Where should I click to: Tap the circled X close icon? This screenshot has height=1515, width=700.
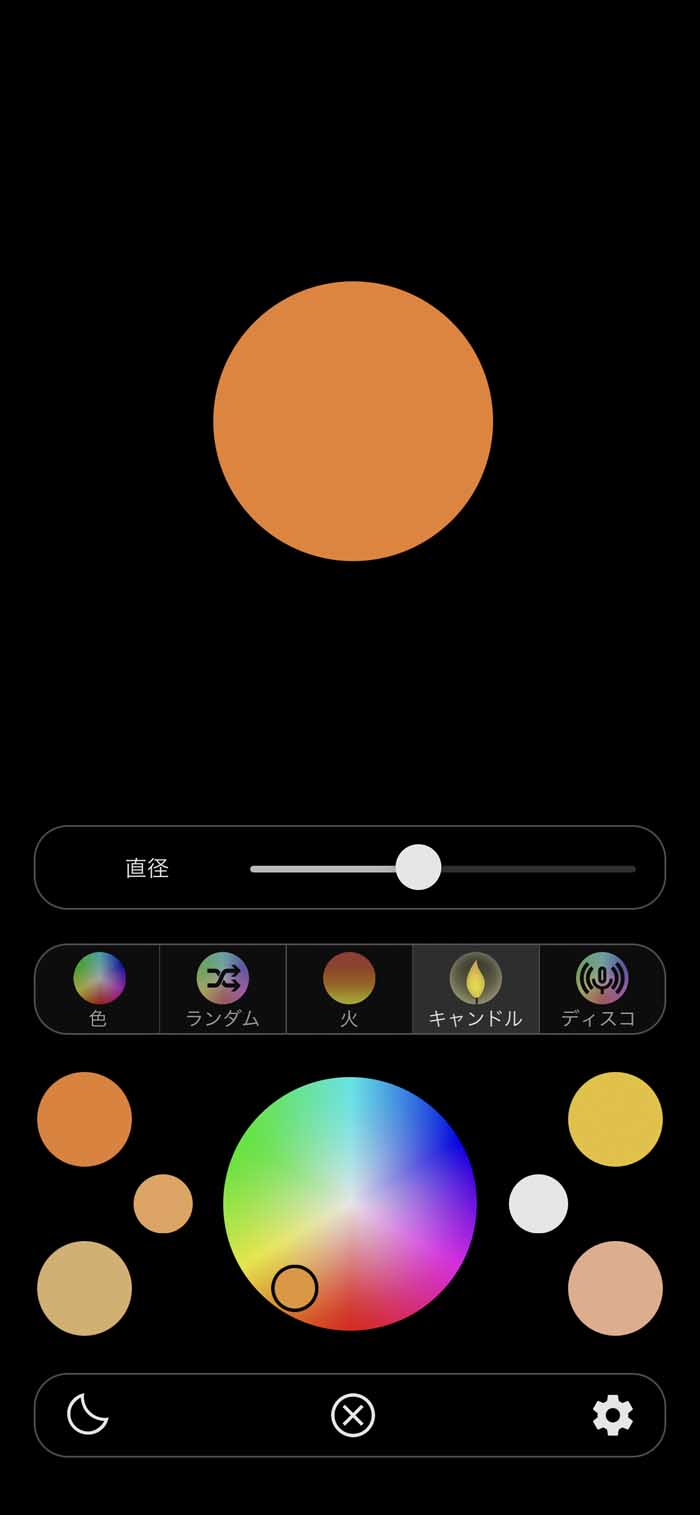click(353, 1415)
